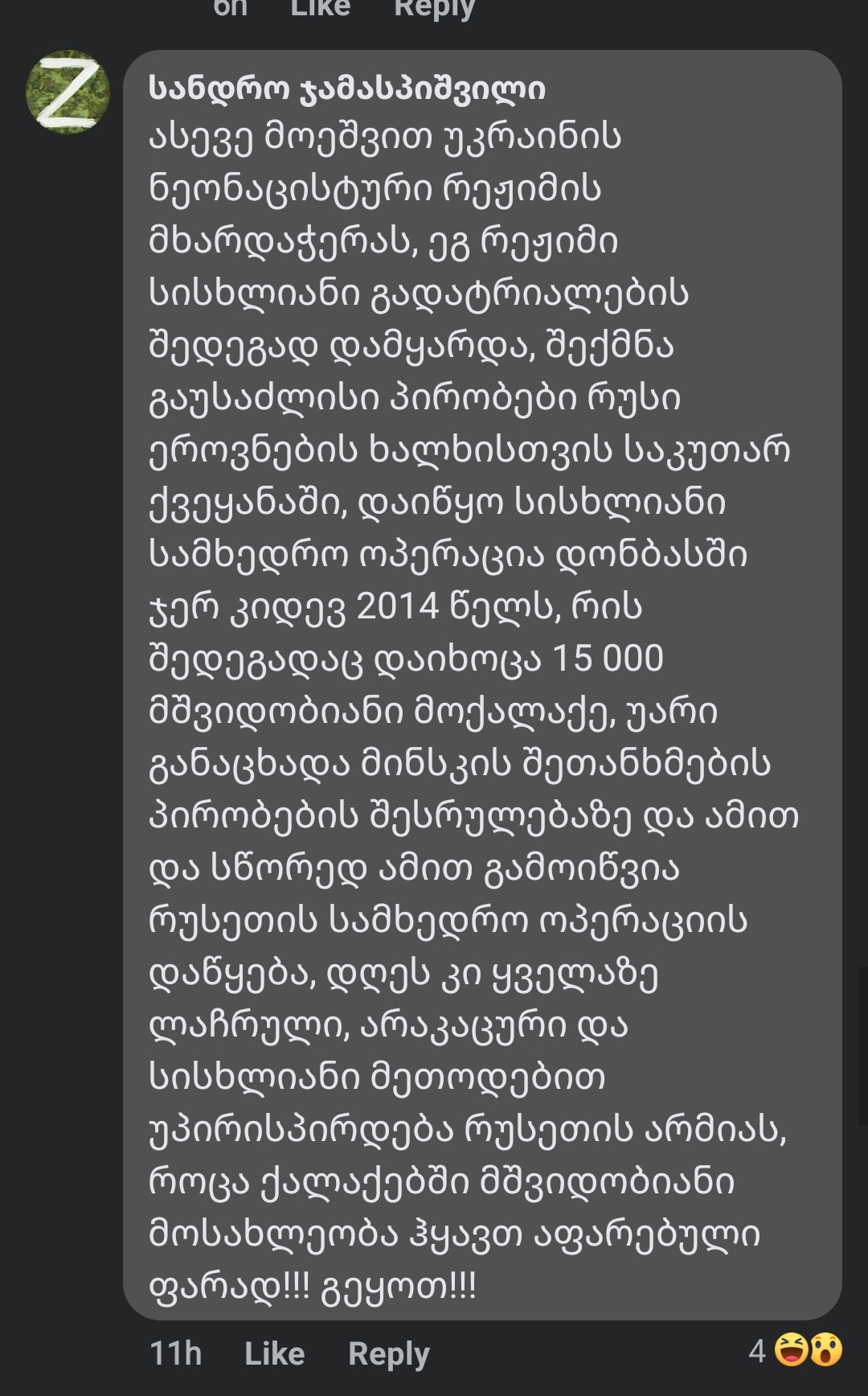Like სანდრო ჯამასპიშვილი's comment
This screenshot has height=1396, width=868.
pyautogui.click(x=276, y=1353)
